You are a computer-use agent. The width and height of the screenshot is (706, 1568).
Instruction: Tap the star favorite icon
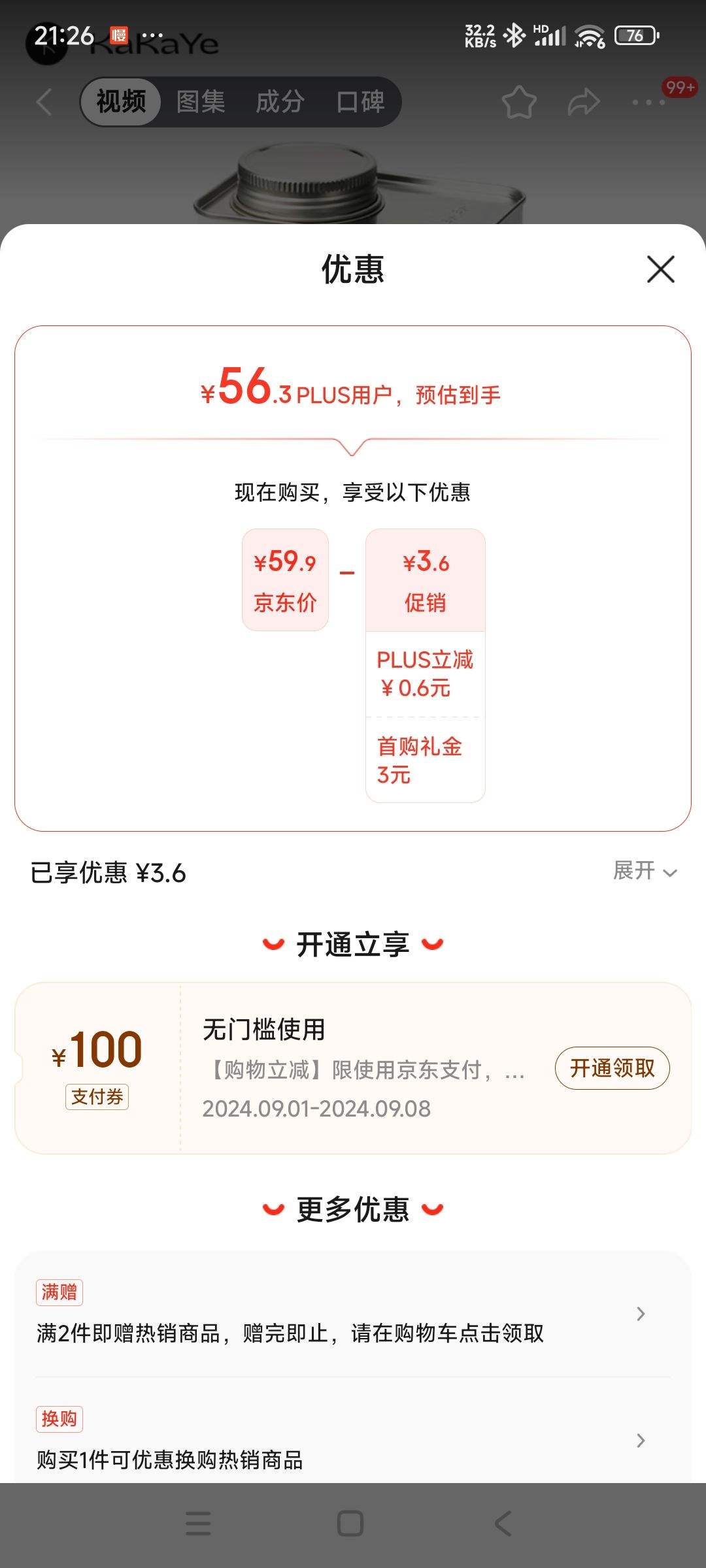point(518,101)
